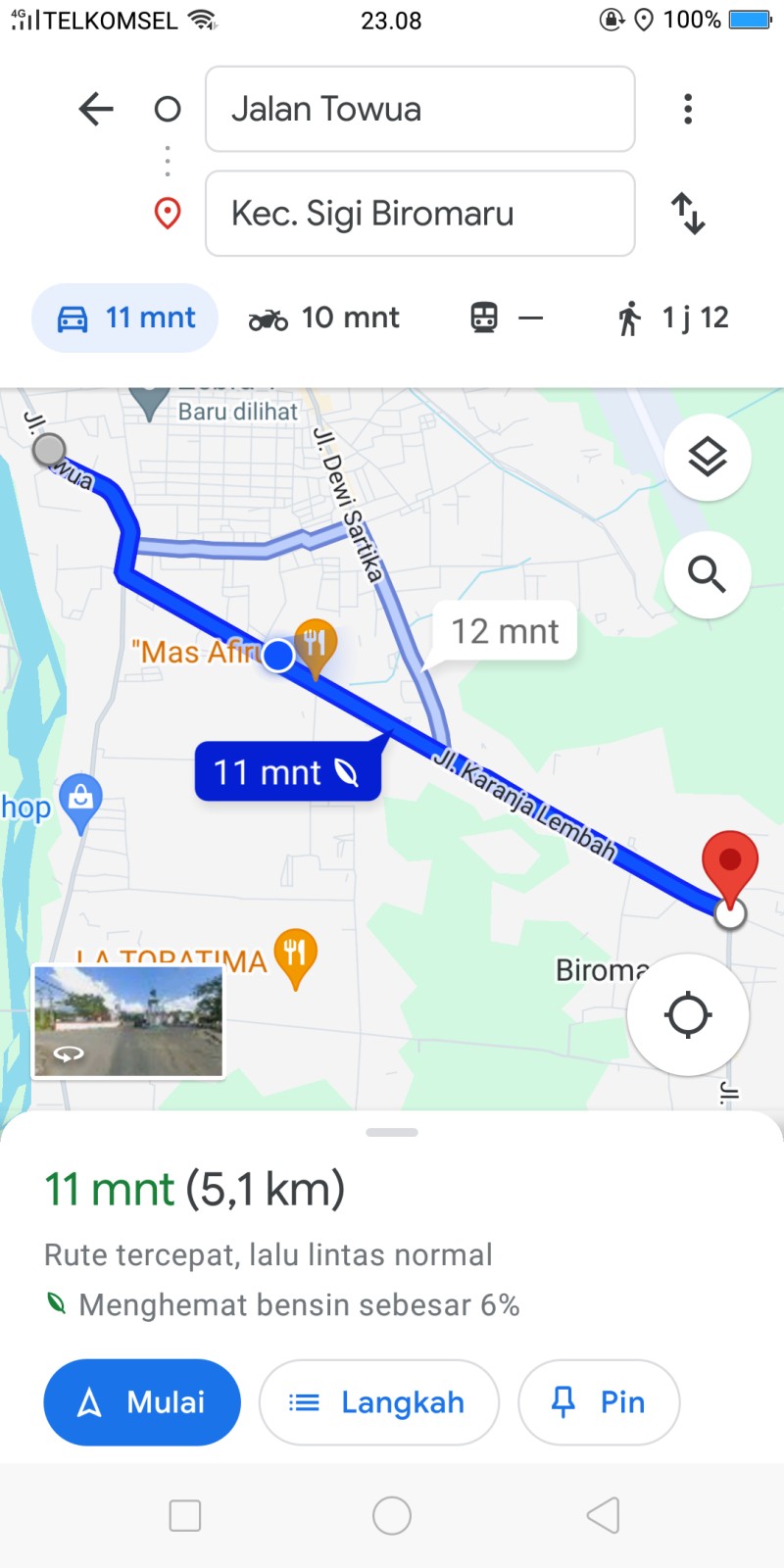Screen dimensions: 784x1568
Task: Open the three-dot overflow menu
Action: tap(688, 109)
